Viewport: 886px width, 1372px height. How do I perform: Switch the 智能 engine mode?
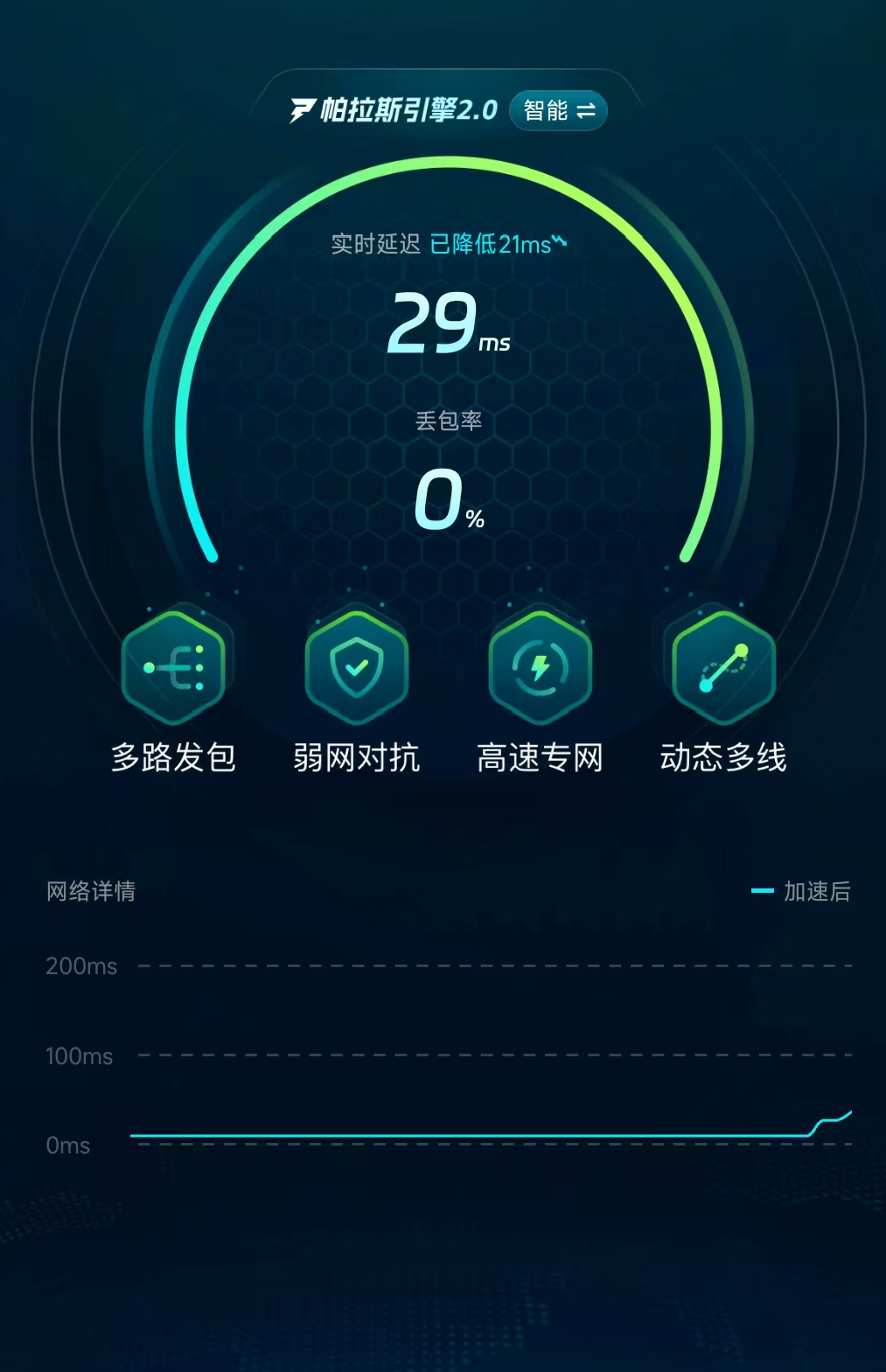[x=558, y=111]
